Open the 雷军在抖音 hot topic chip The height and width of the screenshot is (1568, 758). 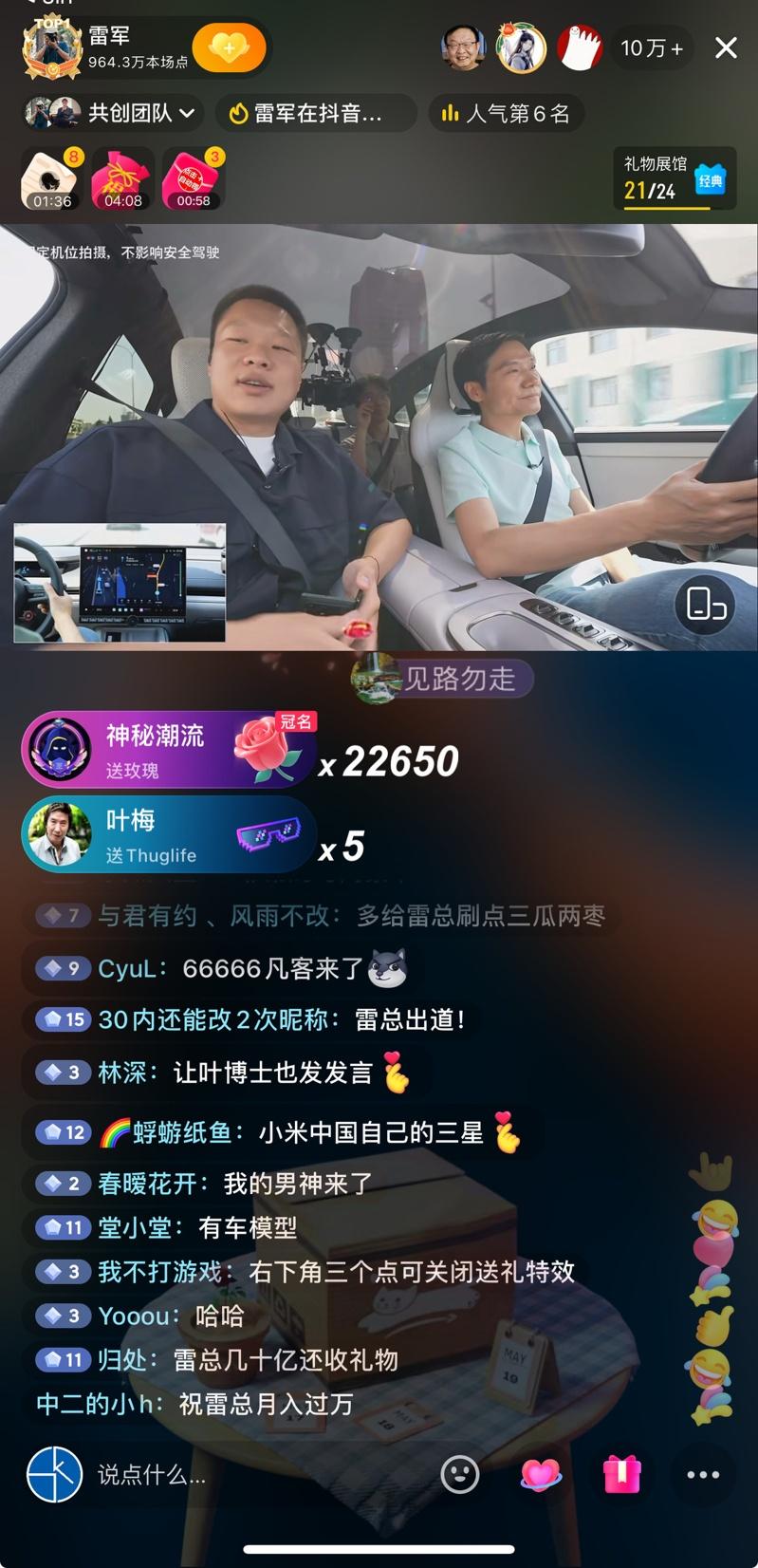316,114
